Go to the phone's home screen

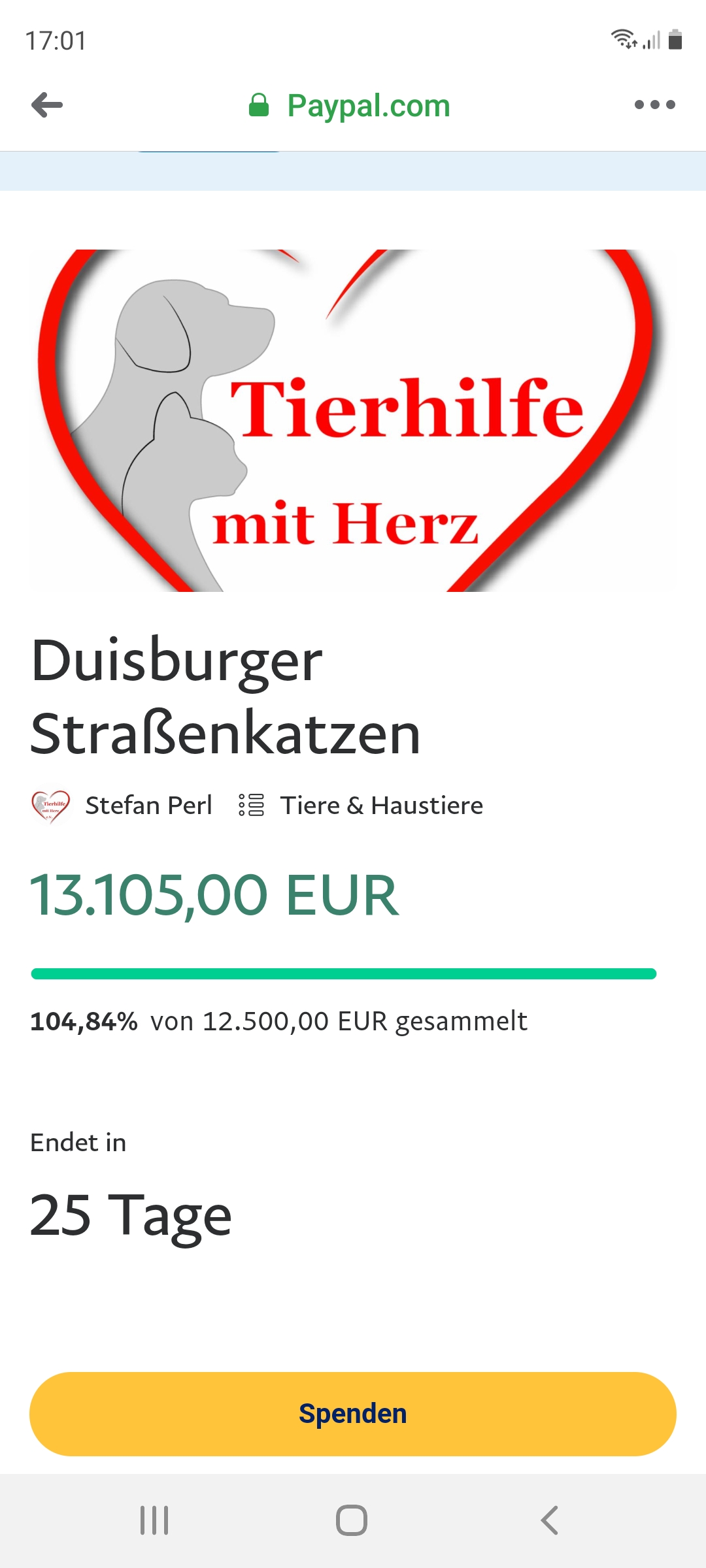pyautogui.click(x=352, y=1520)
